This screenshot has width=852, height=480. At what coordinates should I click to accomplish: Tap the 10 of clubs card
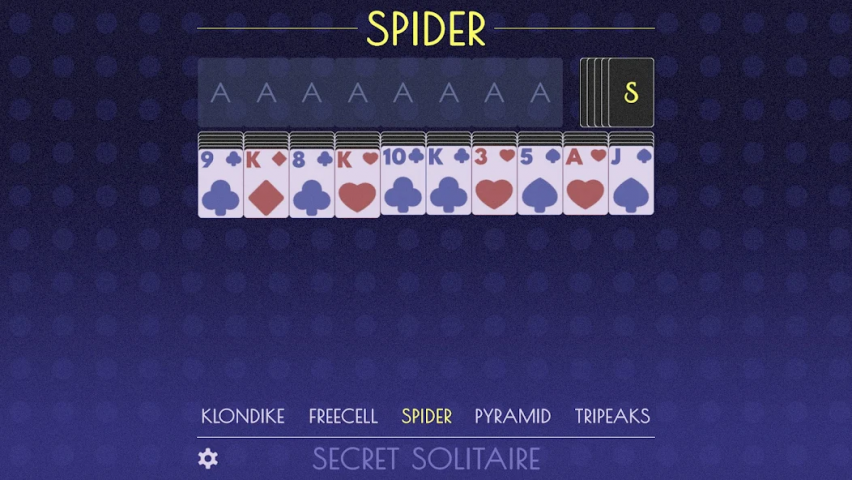(403, 182)
